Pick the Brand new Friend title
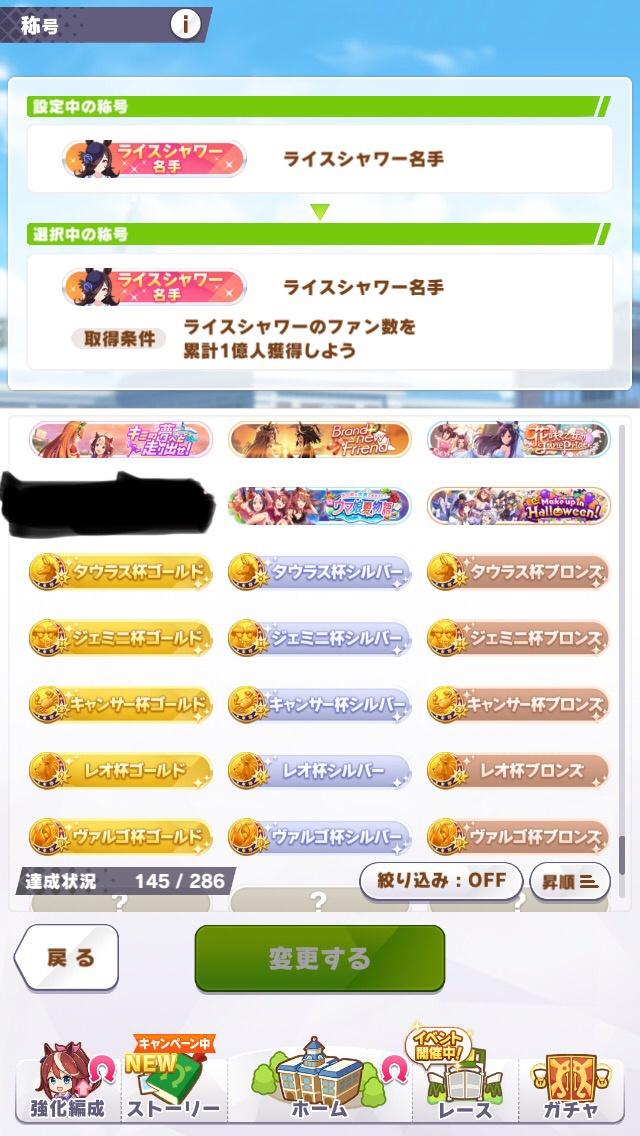This screenshot has width=640, height=1136. [319, 439]
